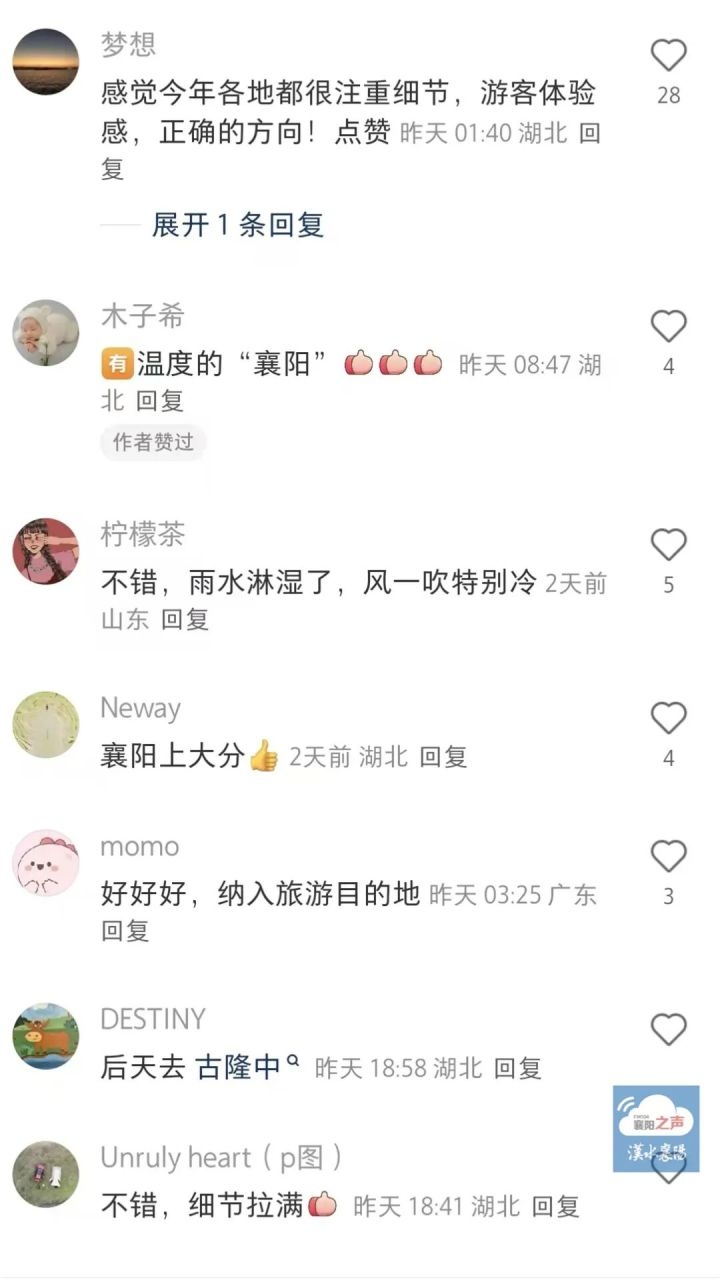Like 木子希's comment
The height and width of the screenshot is (1280, 720).
tap(669, 328)
